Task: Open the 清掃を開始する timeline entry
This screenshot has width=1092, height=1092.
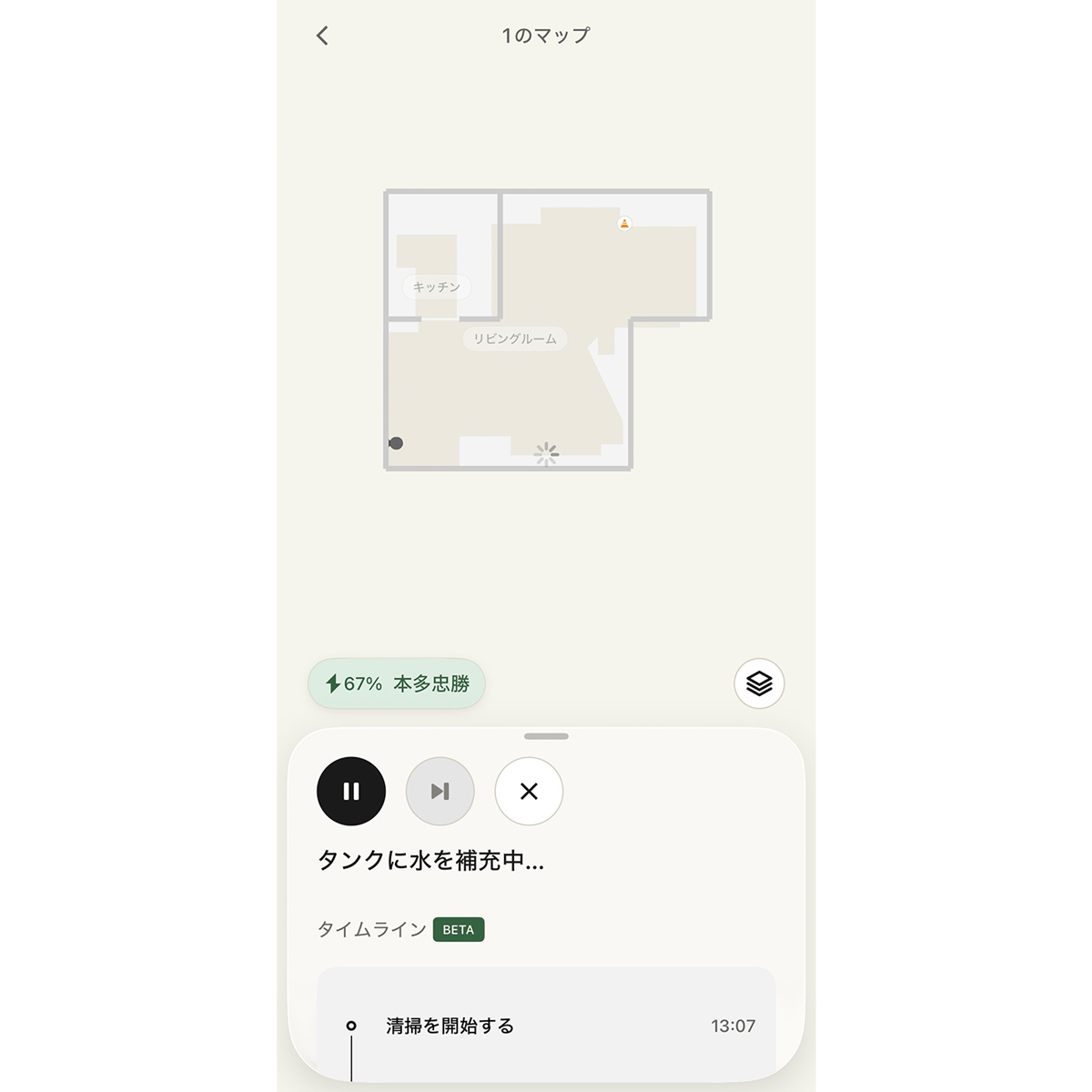Action: click(x=546, y=1026)
